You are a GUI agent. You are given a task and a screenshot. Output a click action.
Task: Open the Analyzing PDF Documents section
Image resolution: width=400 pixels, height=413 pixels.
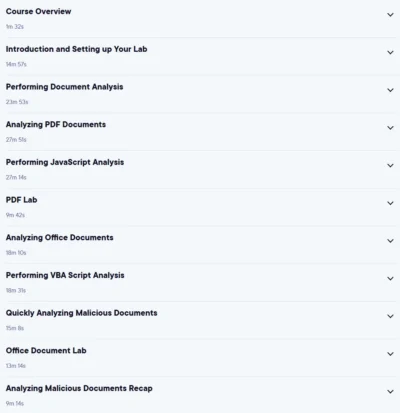[x=200, y=132]
